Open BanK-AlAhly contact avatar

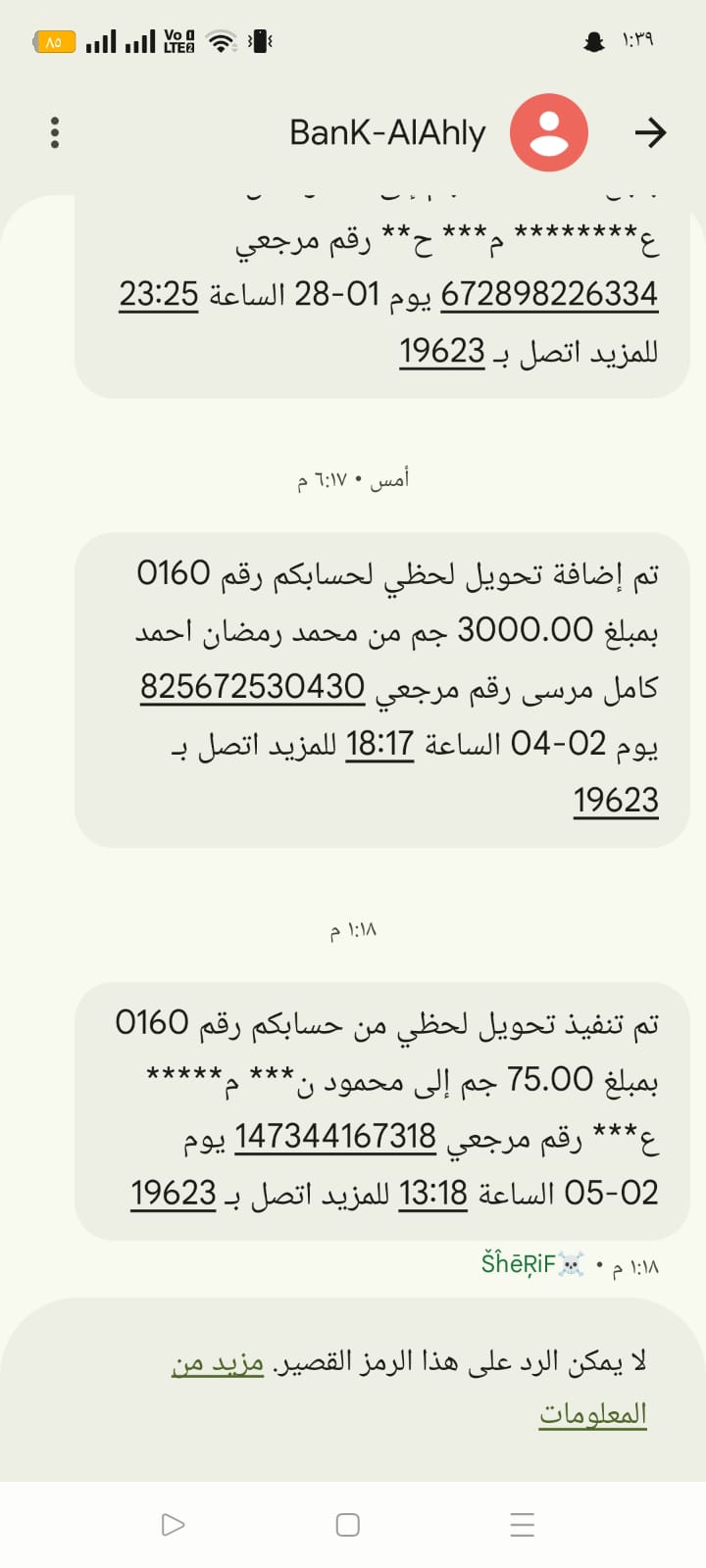pyautogui.click(x=548, y=132)
